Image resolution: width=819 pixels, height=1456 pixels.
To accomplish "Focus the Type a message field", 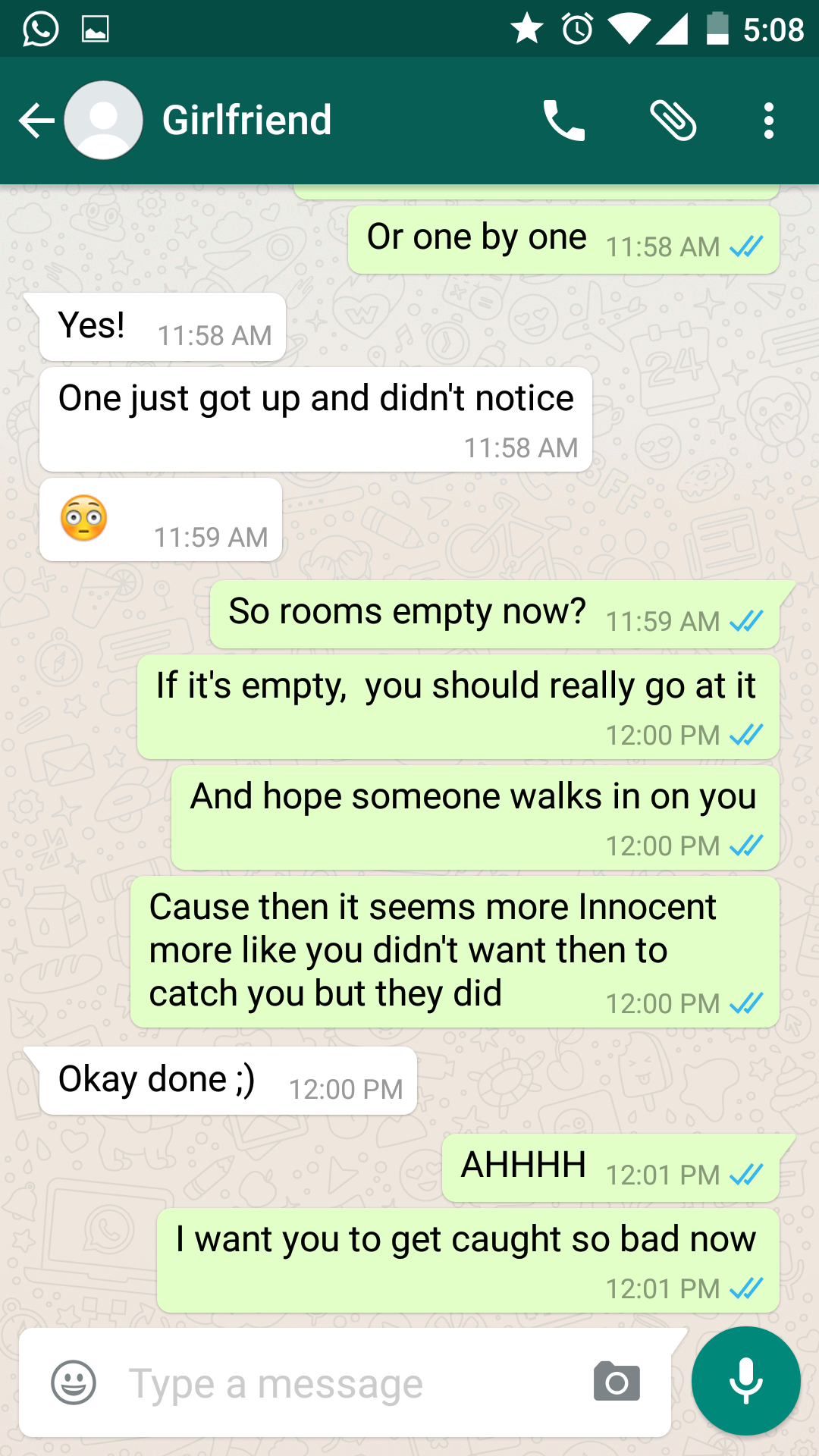I will point(345,1382).
